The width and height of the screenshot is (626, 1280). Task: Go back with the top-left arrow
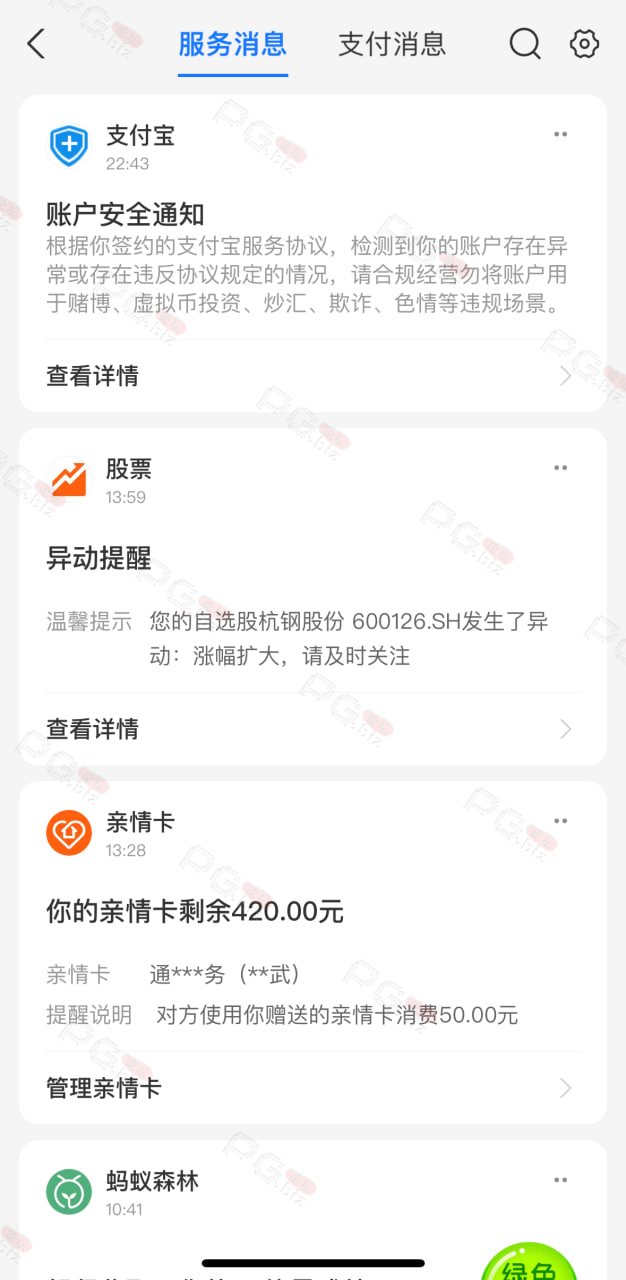[36, 44]
